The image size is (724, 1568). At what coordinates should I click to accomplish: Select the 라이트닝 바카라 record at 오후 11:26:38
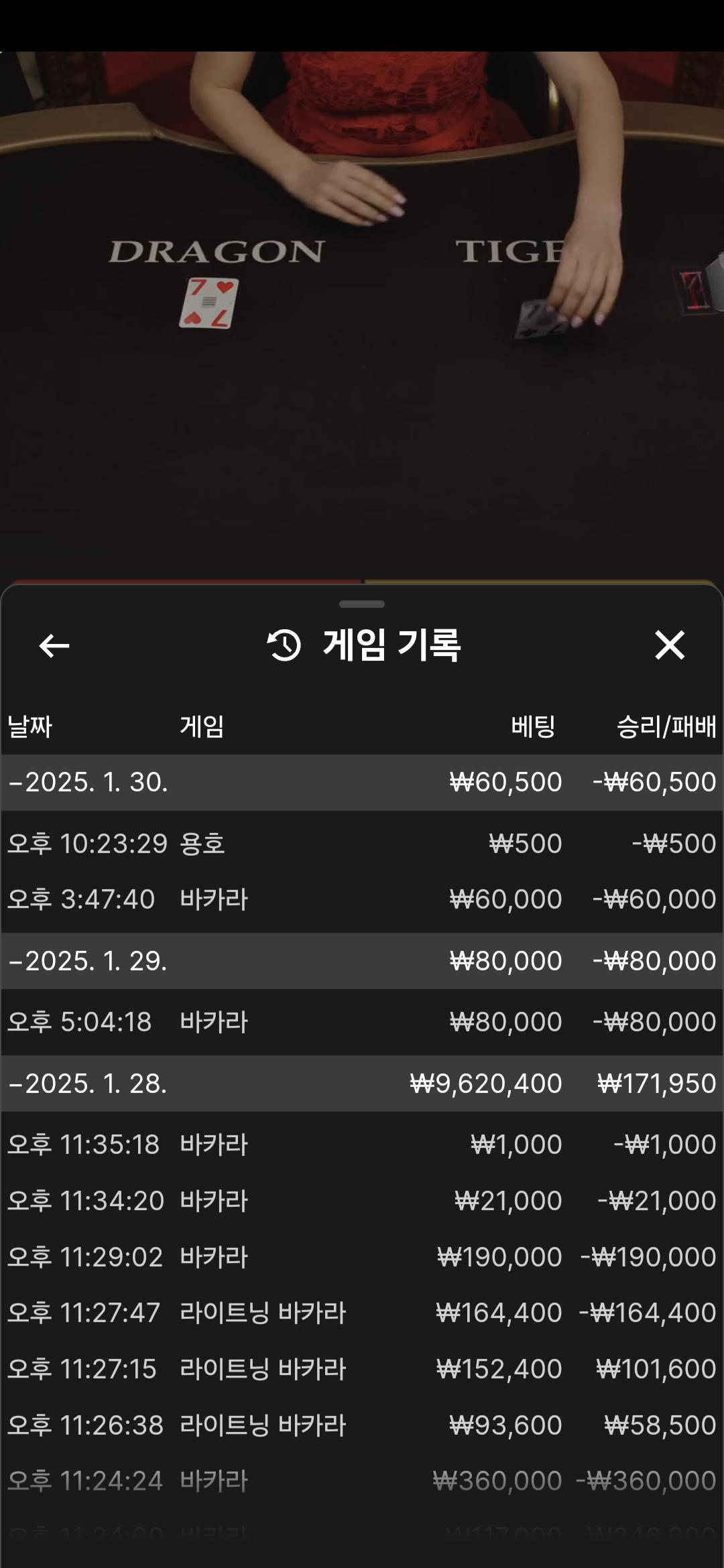pos(362,1425)
